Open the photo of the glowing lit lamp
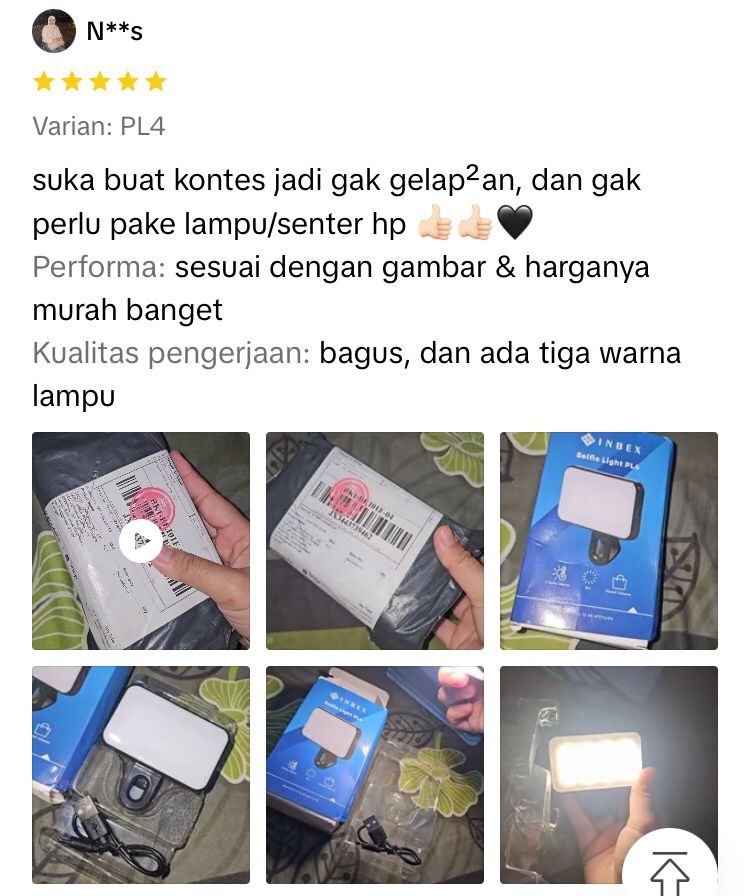This screenshot has width=750, height=896. (590, 760)
